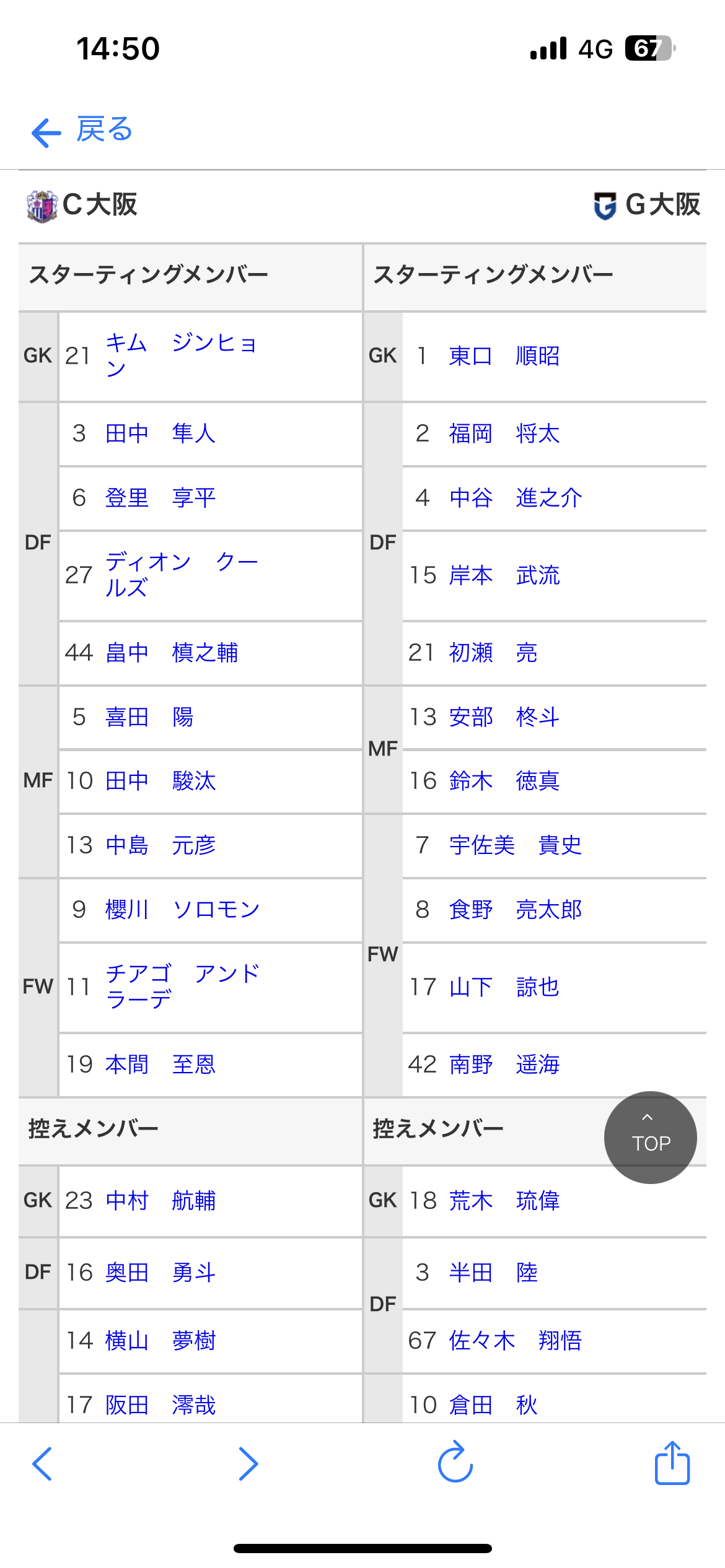Share this page
The image size is (725, 1568).
tap(672, 1463)
